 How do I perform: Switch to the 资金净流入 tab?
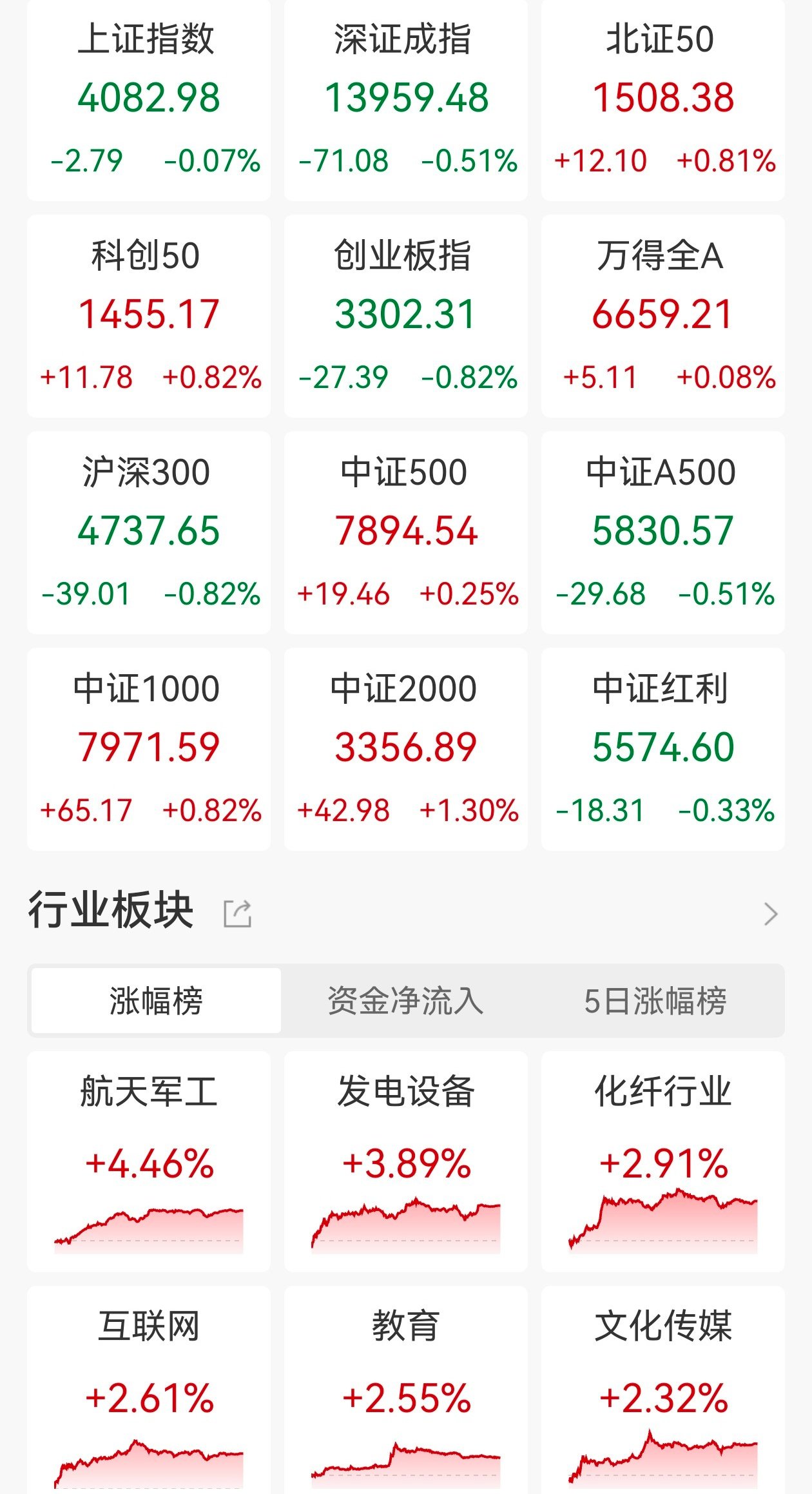405,1000
